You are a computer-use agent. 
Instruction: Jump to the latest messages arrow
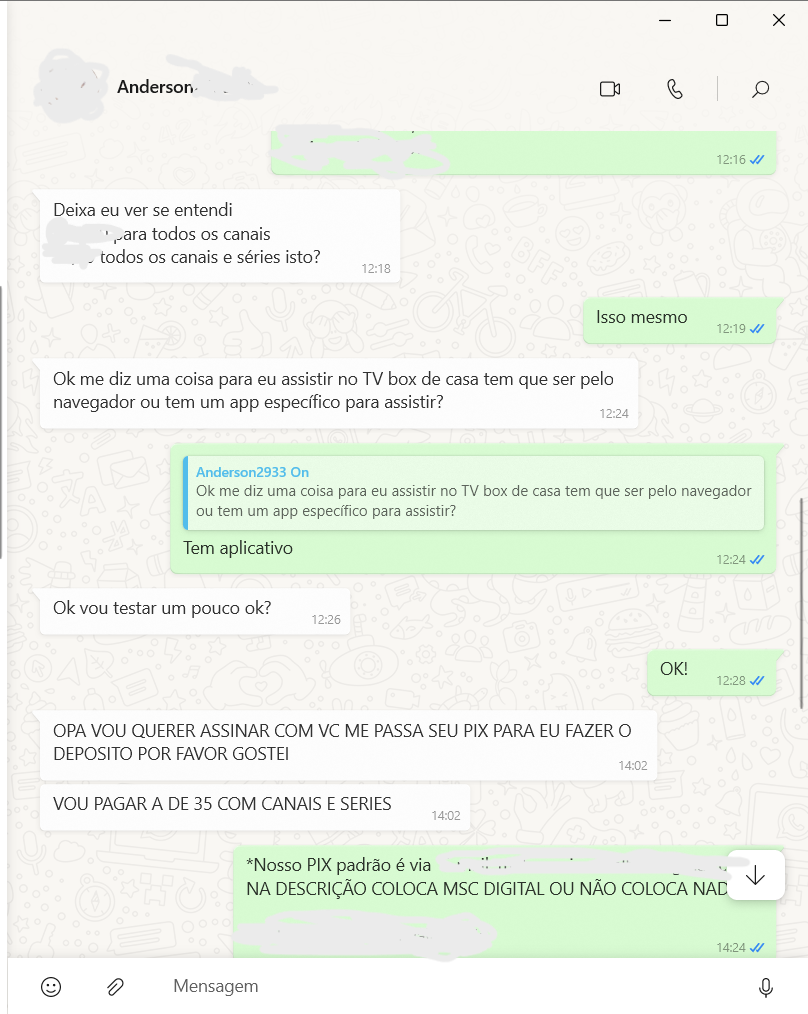coord(755,876)
